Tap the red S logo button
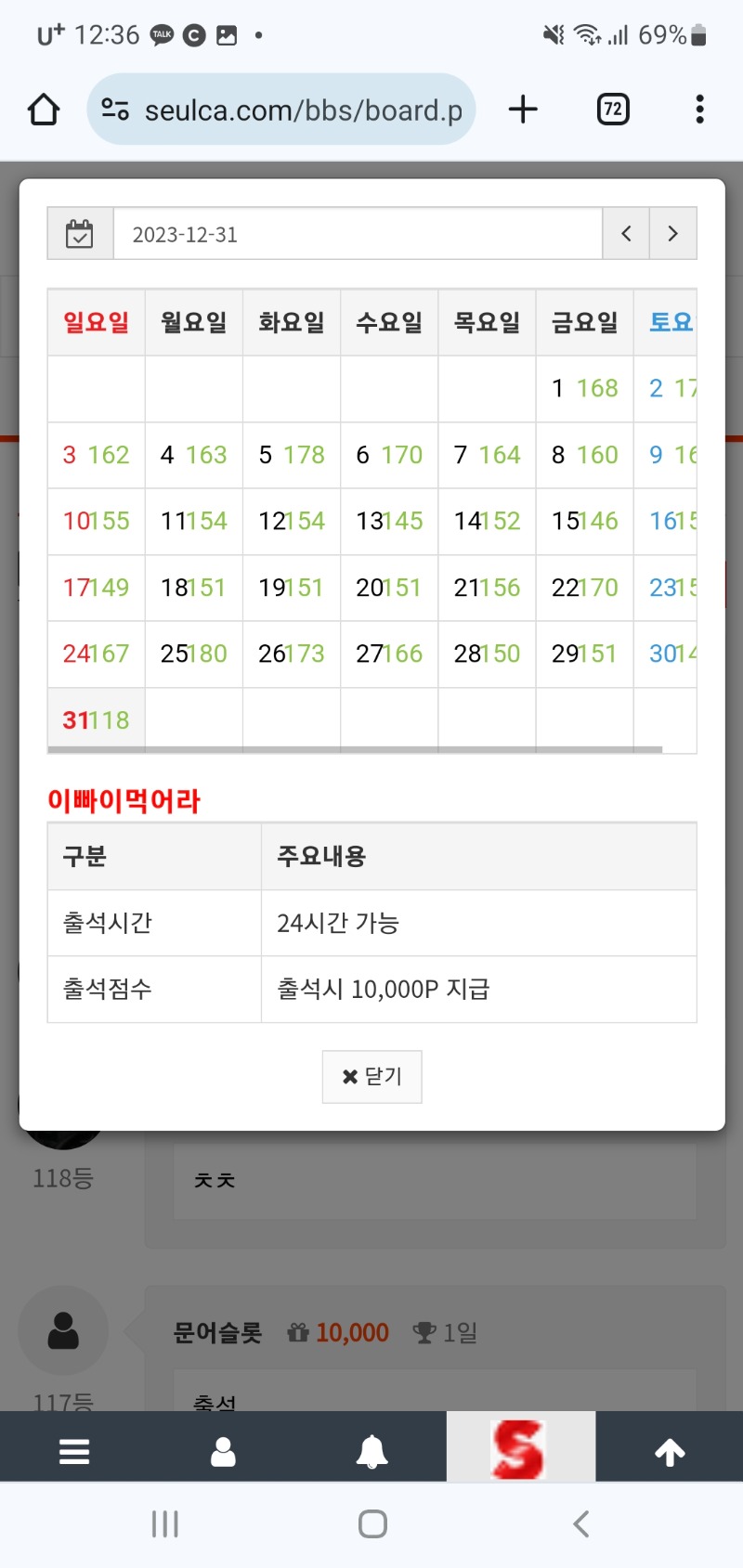The height and width of the screenshot is (1568, 743). click(520, 1447)
